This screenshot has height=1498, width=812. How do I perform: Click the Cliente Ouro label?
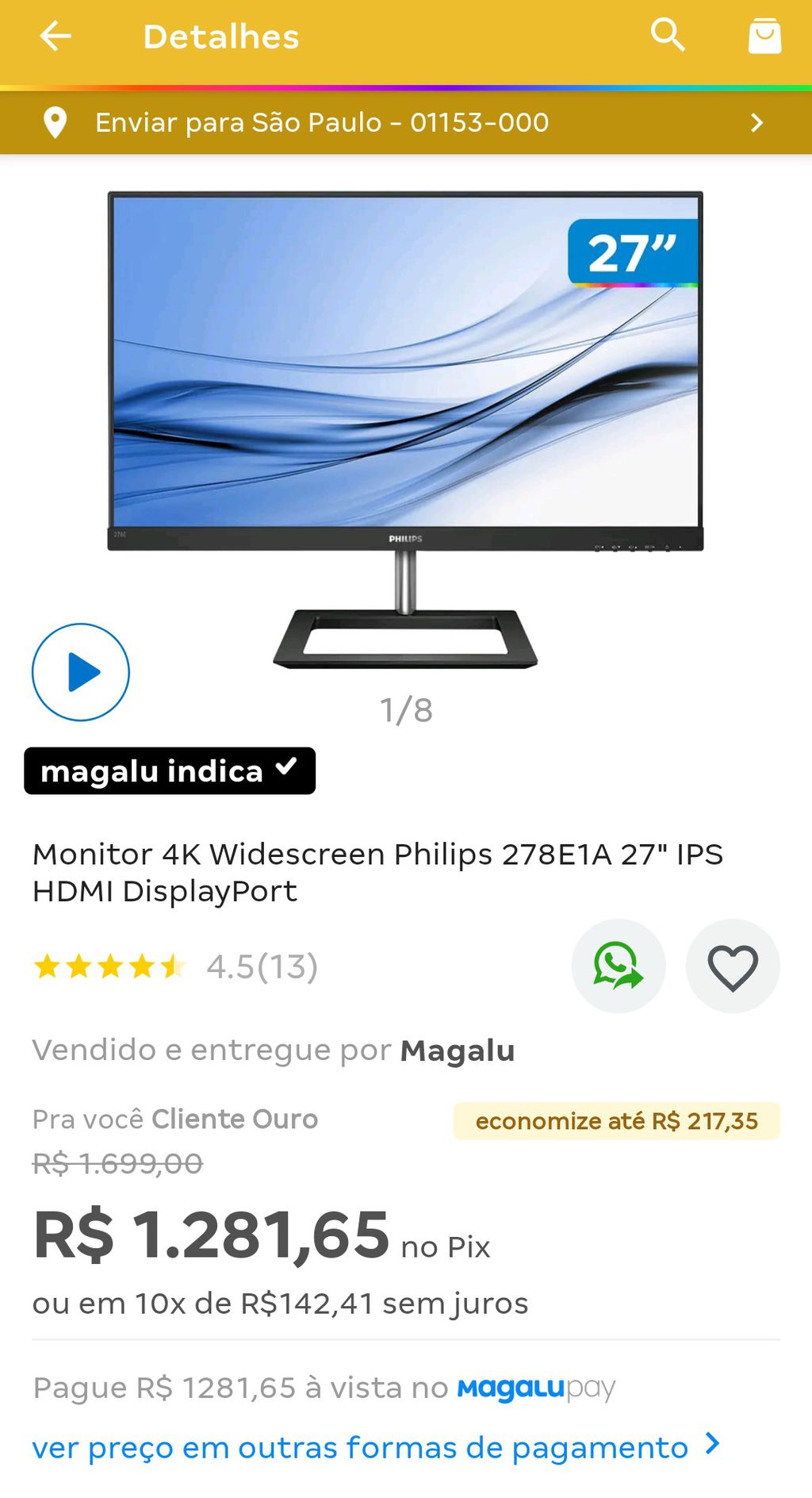234,1120
